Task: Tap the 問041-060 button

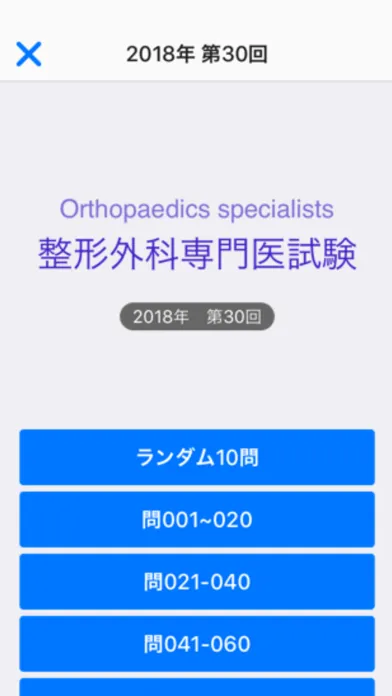Action: point(197,644)
